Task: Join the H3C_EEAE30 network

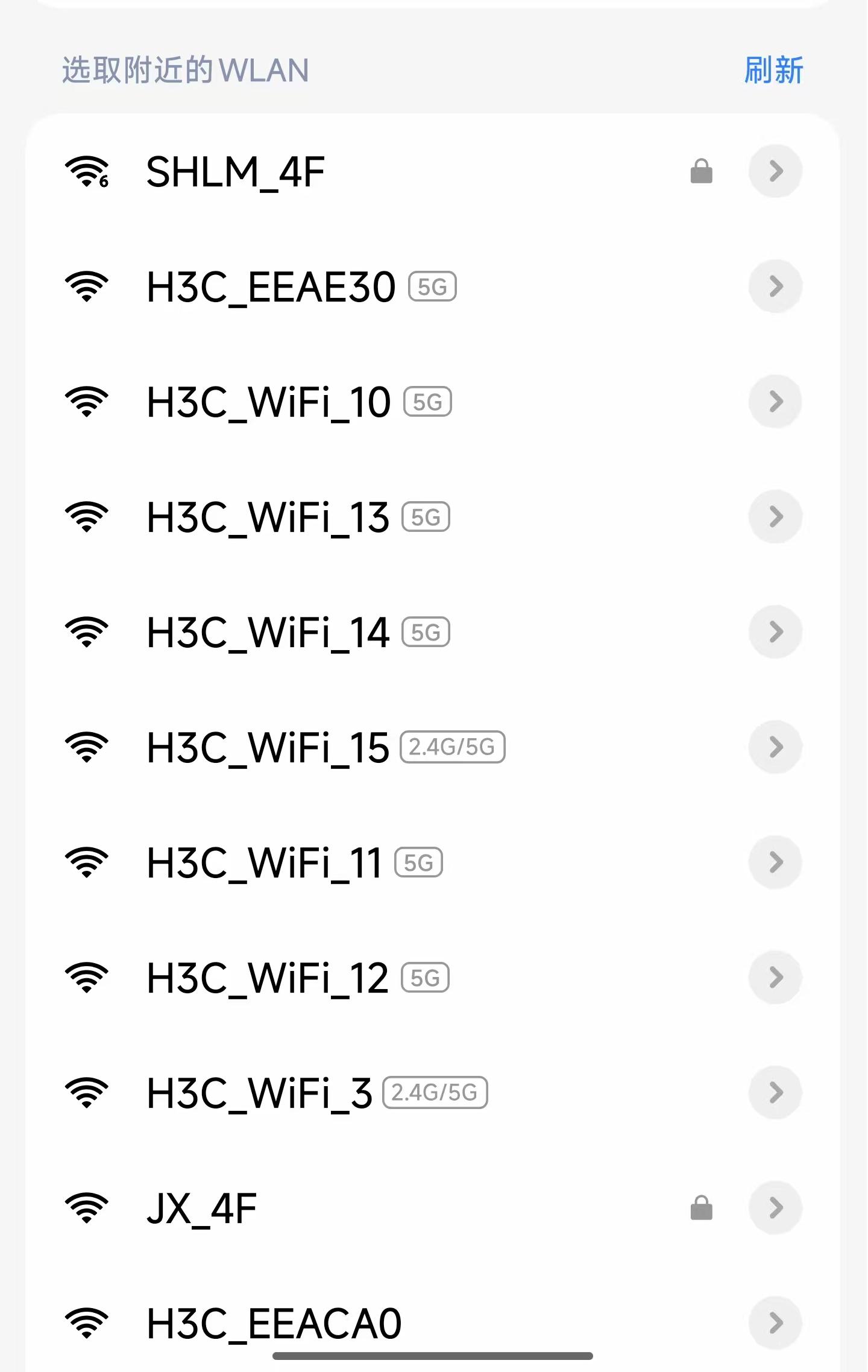Action: click(271, 287)
